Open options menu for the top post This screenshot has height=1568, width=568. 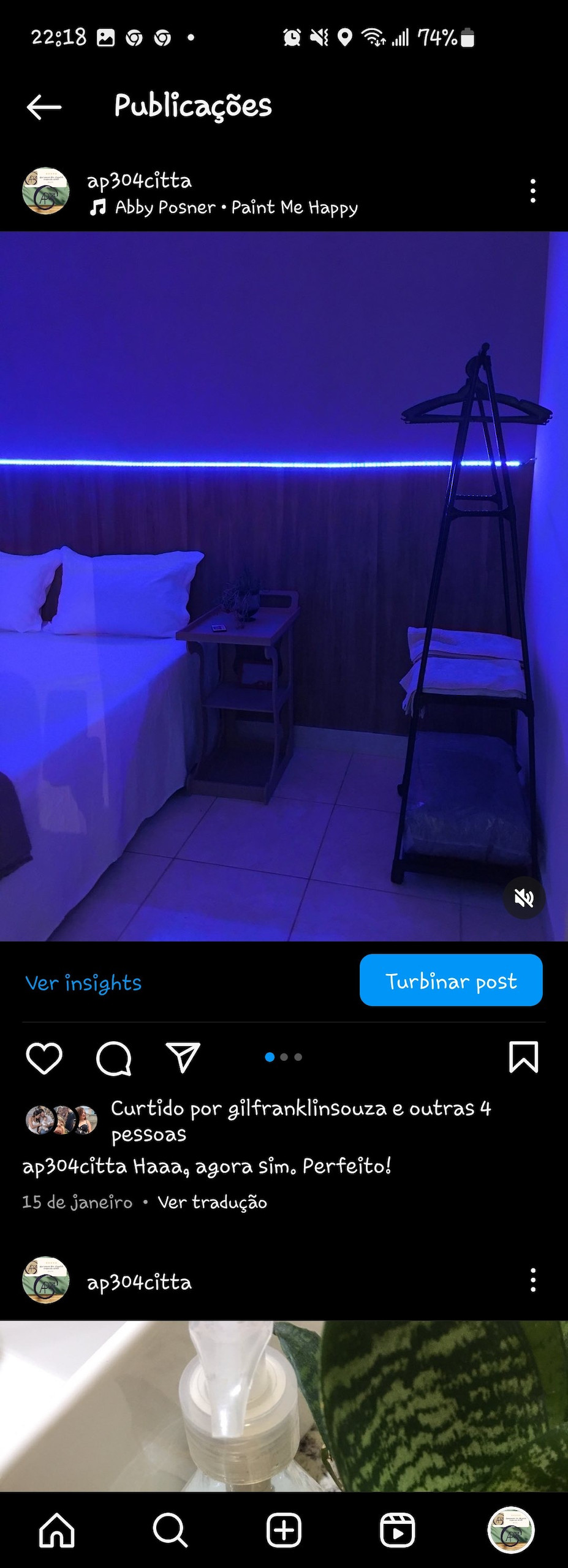point(532,191)
